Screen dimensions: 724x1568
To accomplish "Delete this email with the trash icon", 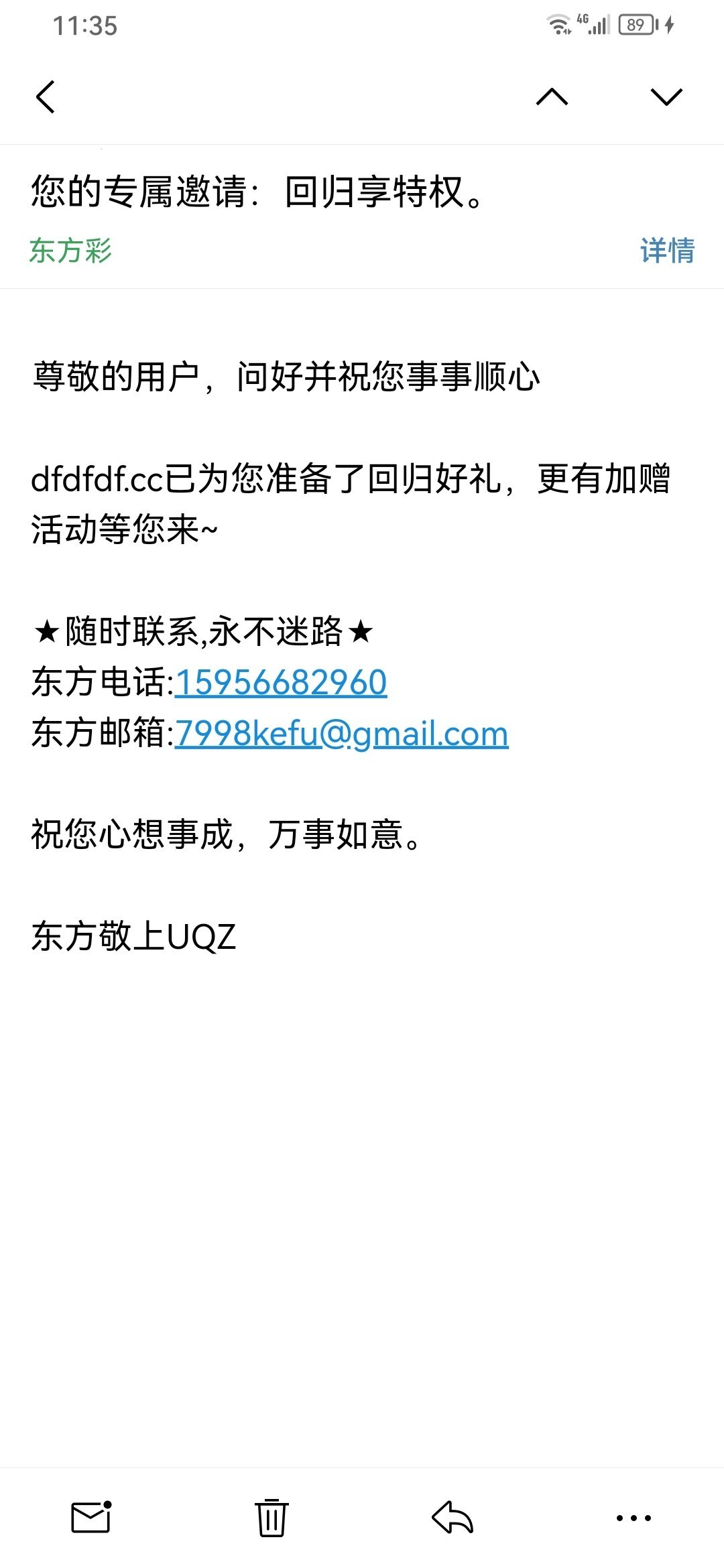I will point(271,1518).
